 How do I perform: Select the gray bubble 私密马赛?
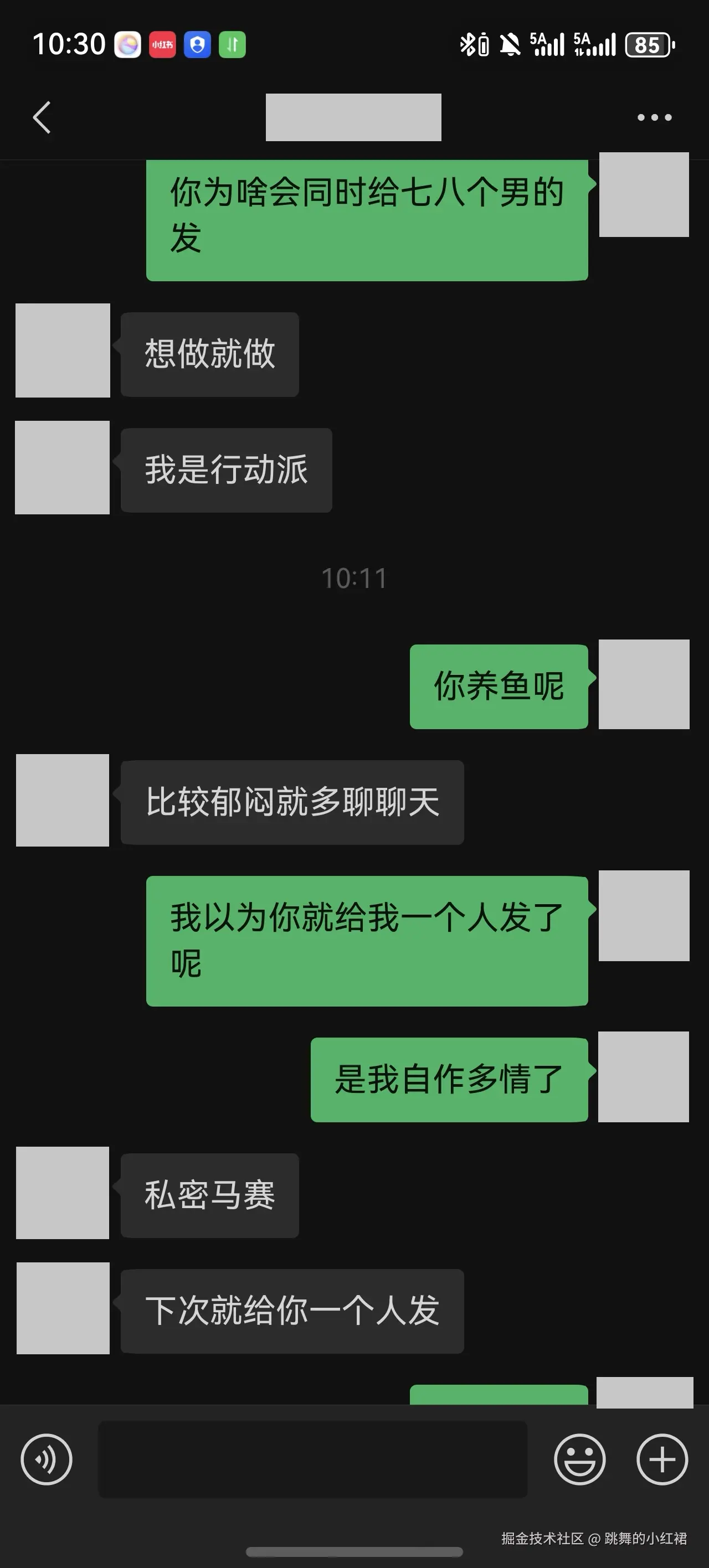[209, 1196]
